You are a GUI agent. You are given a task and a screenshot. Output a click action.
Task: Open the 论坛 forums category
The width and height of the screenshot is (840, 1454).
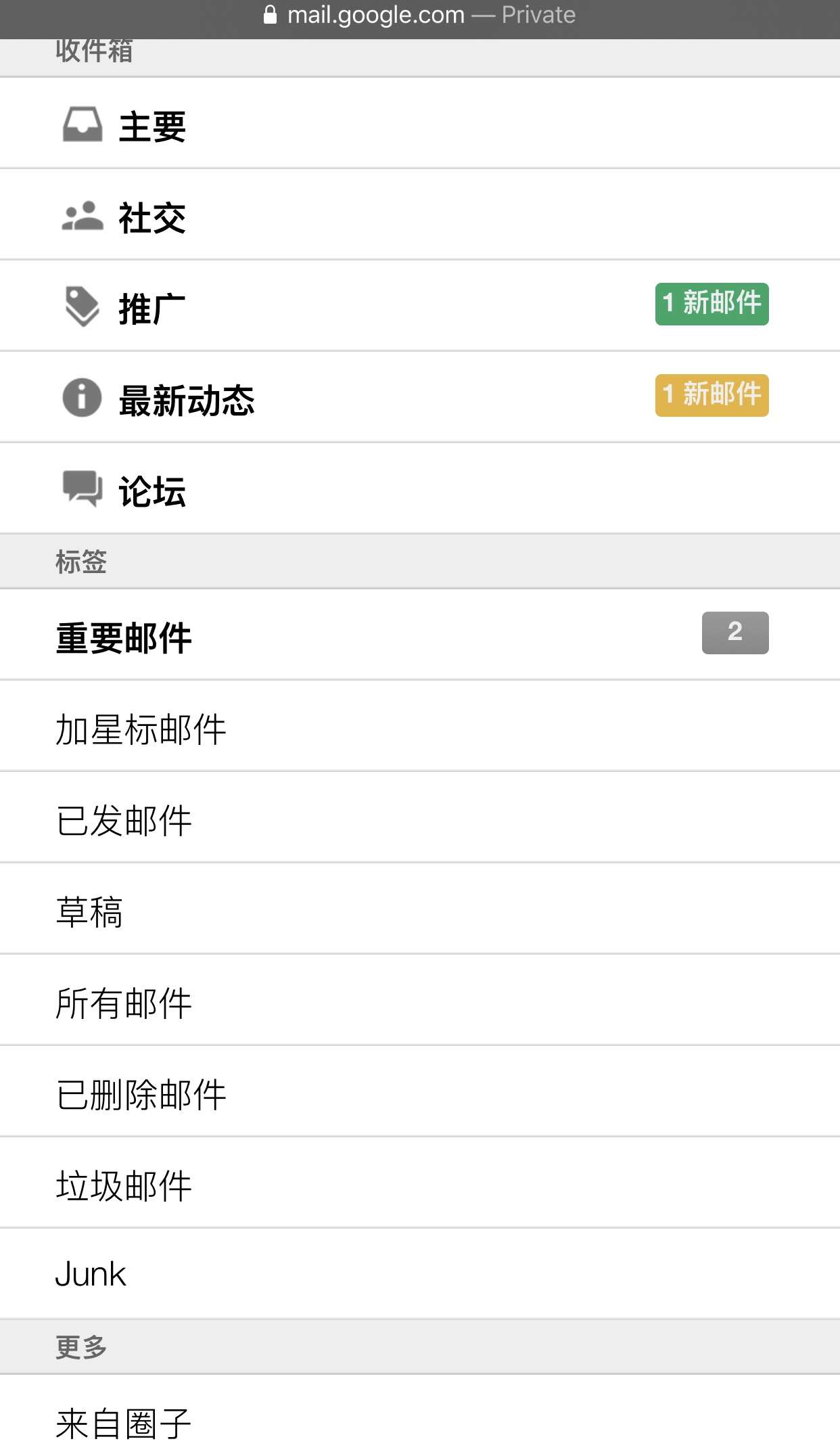click(152, 491)
